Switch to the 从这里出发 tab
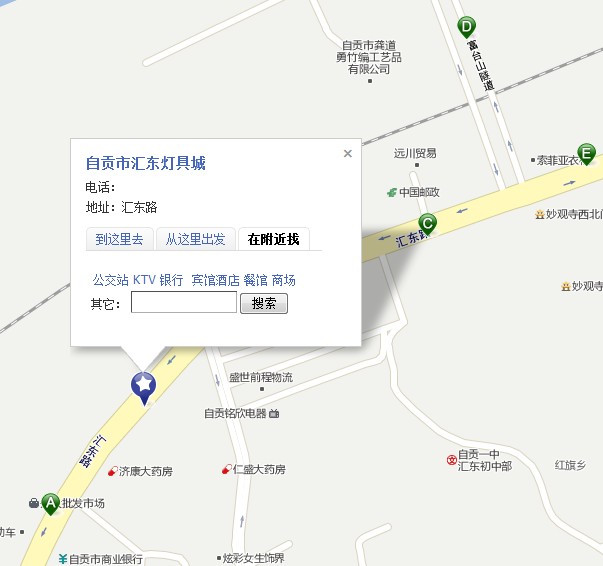This screenshot has height=566, width=603. click(196, 239)
